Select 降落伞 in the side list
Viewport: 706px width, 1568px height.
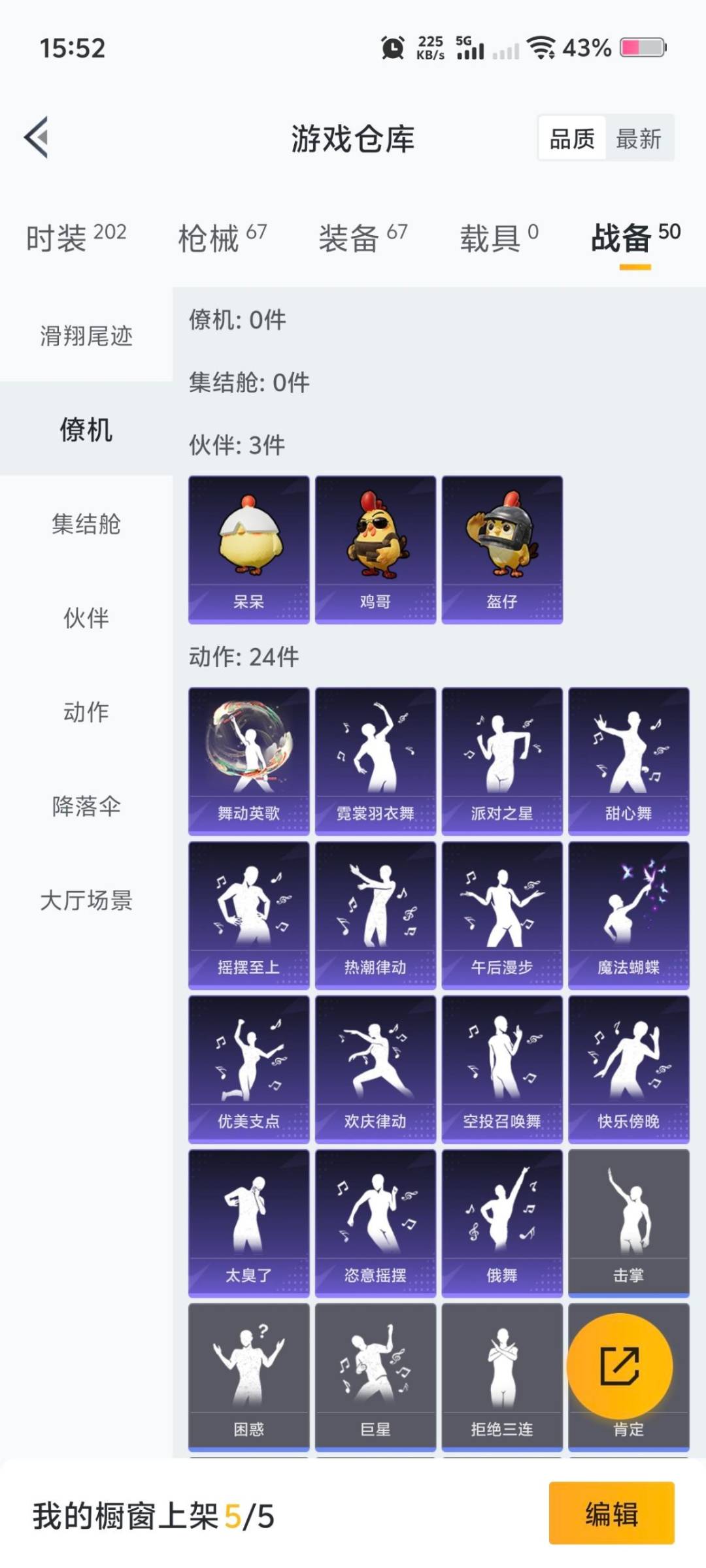pyautogui.click(x=86, y=806)
